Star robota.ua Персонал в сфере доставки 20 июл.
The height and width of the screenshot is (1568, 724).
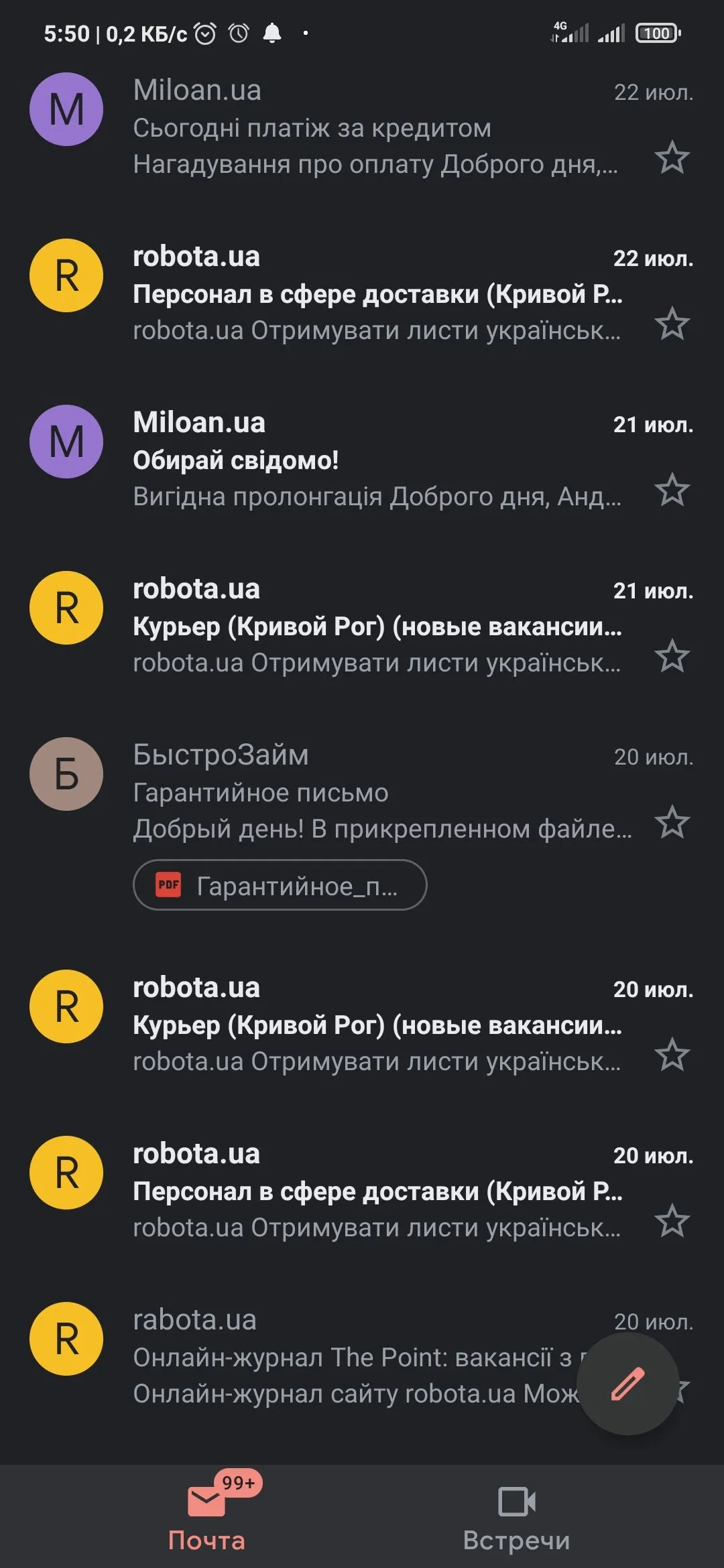pyautogui.click(x=672, y=1222)
